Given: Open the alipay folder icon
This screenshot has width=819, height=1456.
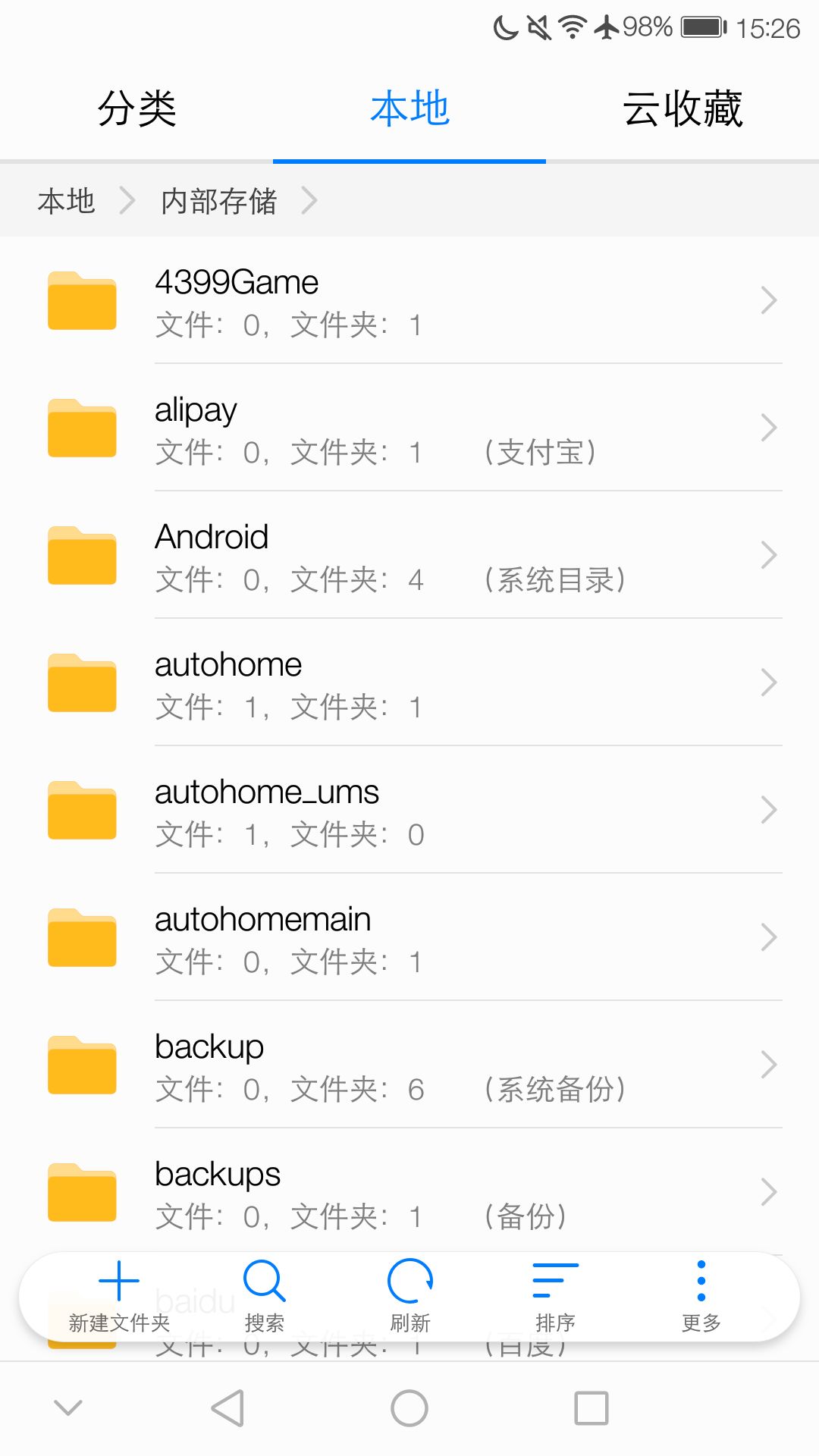Looking at the screenshot, I should coord(81,428).
